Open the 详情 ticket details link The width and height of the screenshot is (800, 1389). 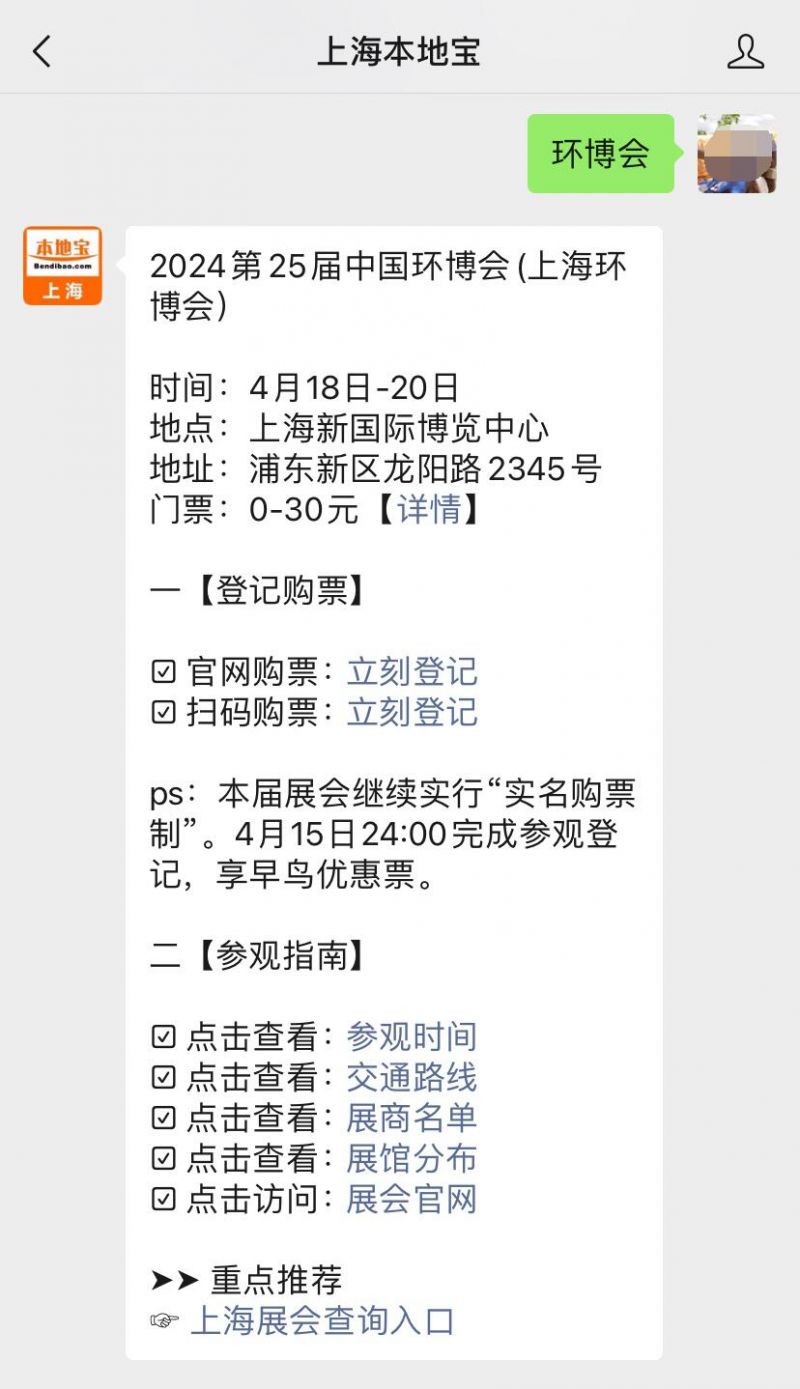pyautogui.click(x=429, y=509)
